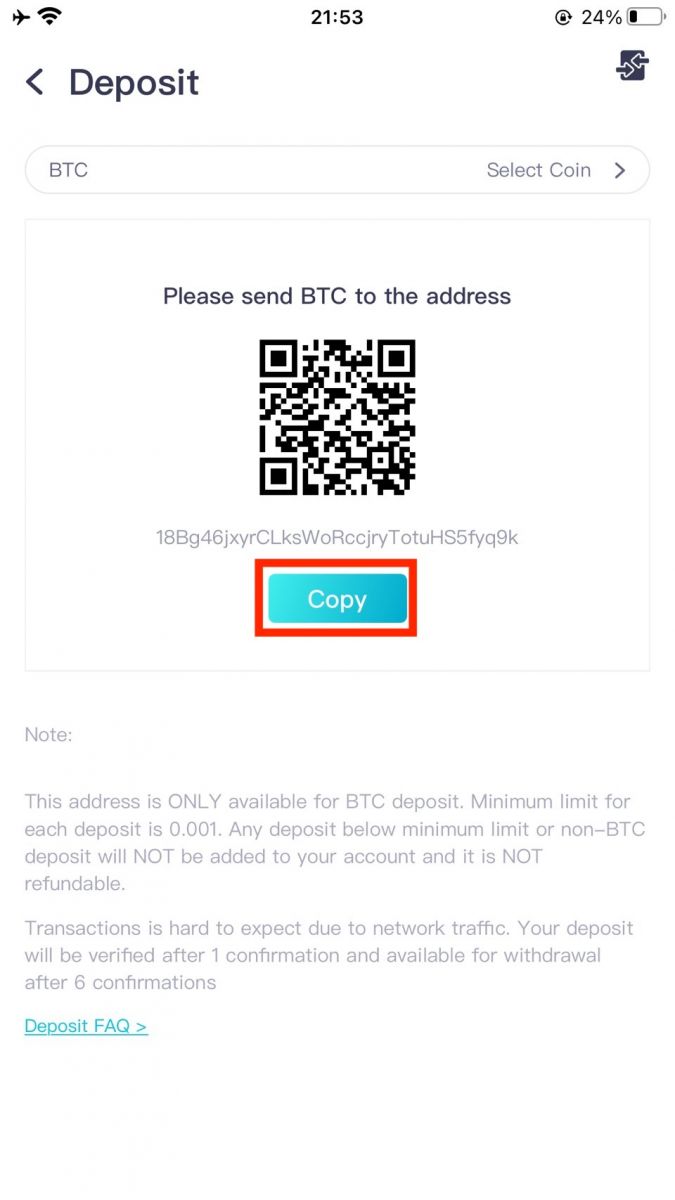This screenshot has width=675, height=1200.
Task: Open the Deposit FAQ link
Action: tap(86, 1026)
